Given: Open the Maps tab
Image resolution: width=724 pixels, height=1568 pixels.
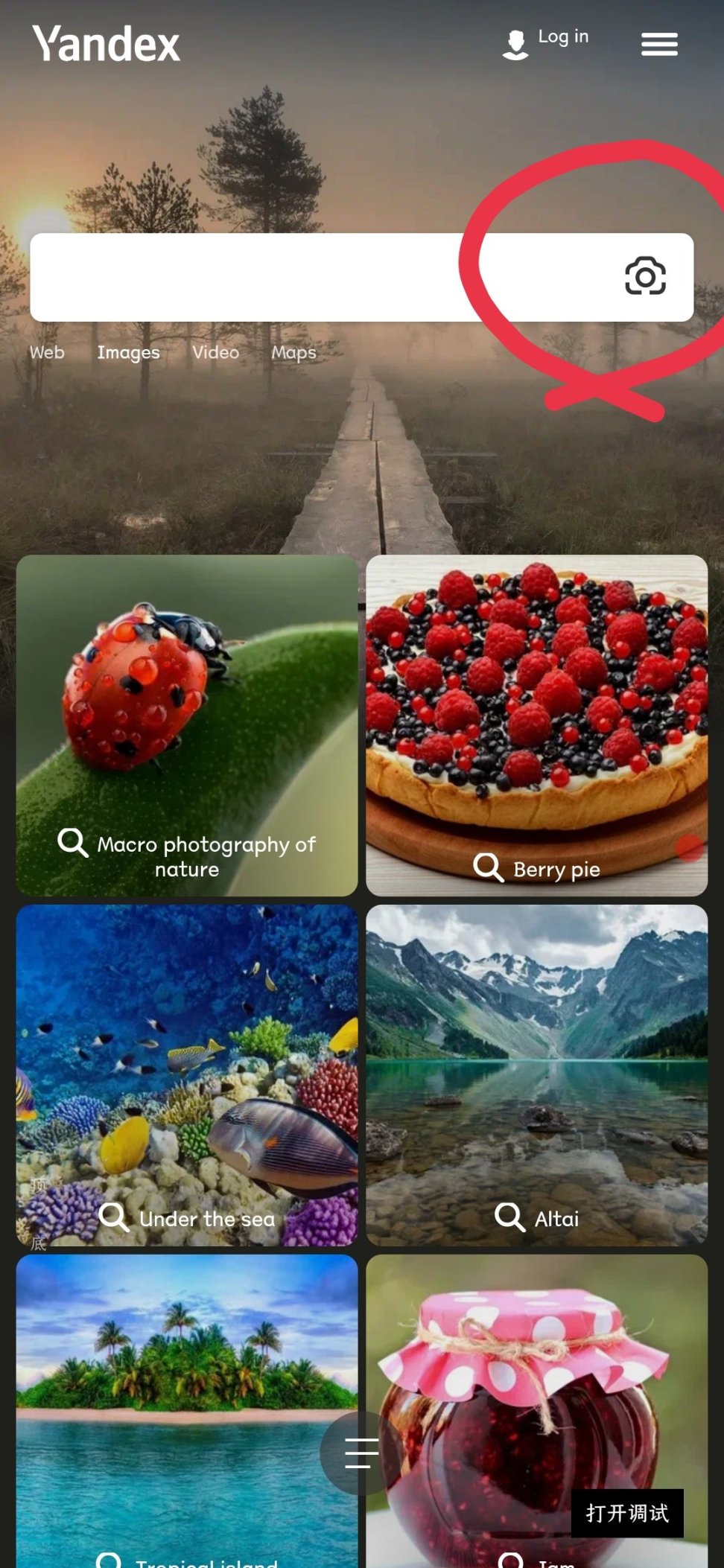Looking at the screenshot, I should click(293, 352).
